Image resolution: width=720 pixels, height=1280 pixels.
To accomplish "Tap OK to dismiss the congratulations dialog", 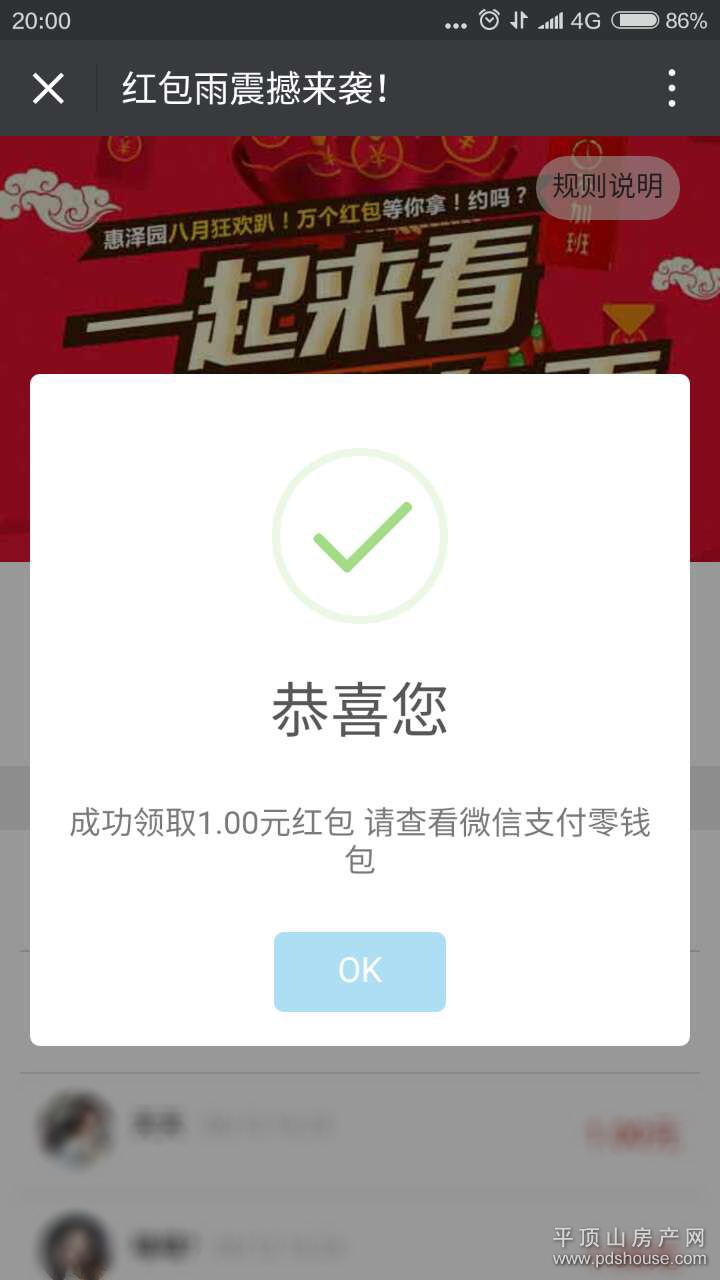I will (360, 971).
